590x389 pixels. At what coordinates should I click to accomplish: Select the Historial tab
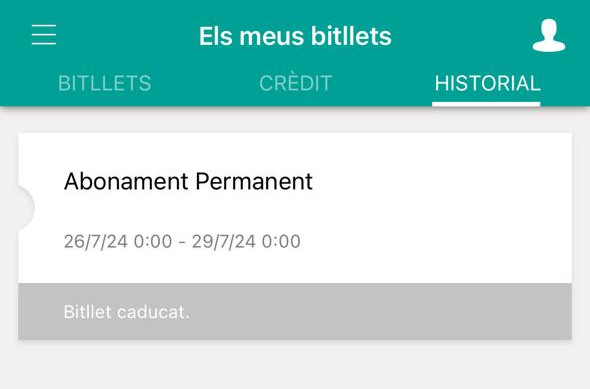pyautogui.click(x=487, y=83)
